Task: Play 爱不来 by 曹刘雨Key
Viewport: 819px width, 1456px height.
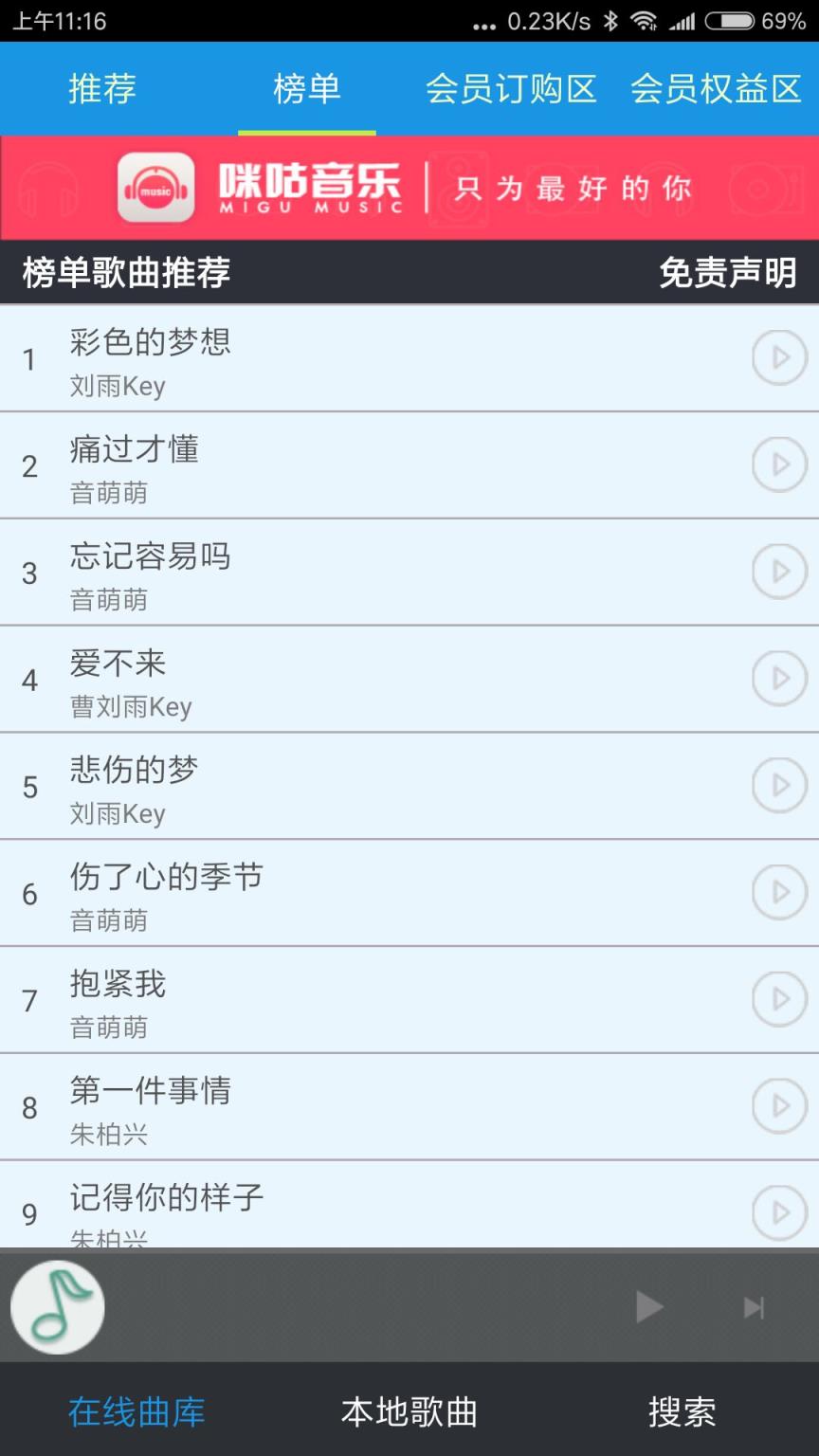Action: [x=779, y=679]
